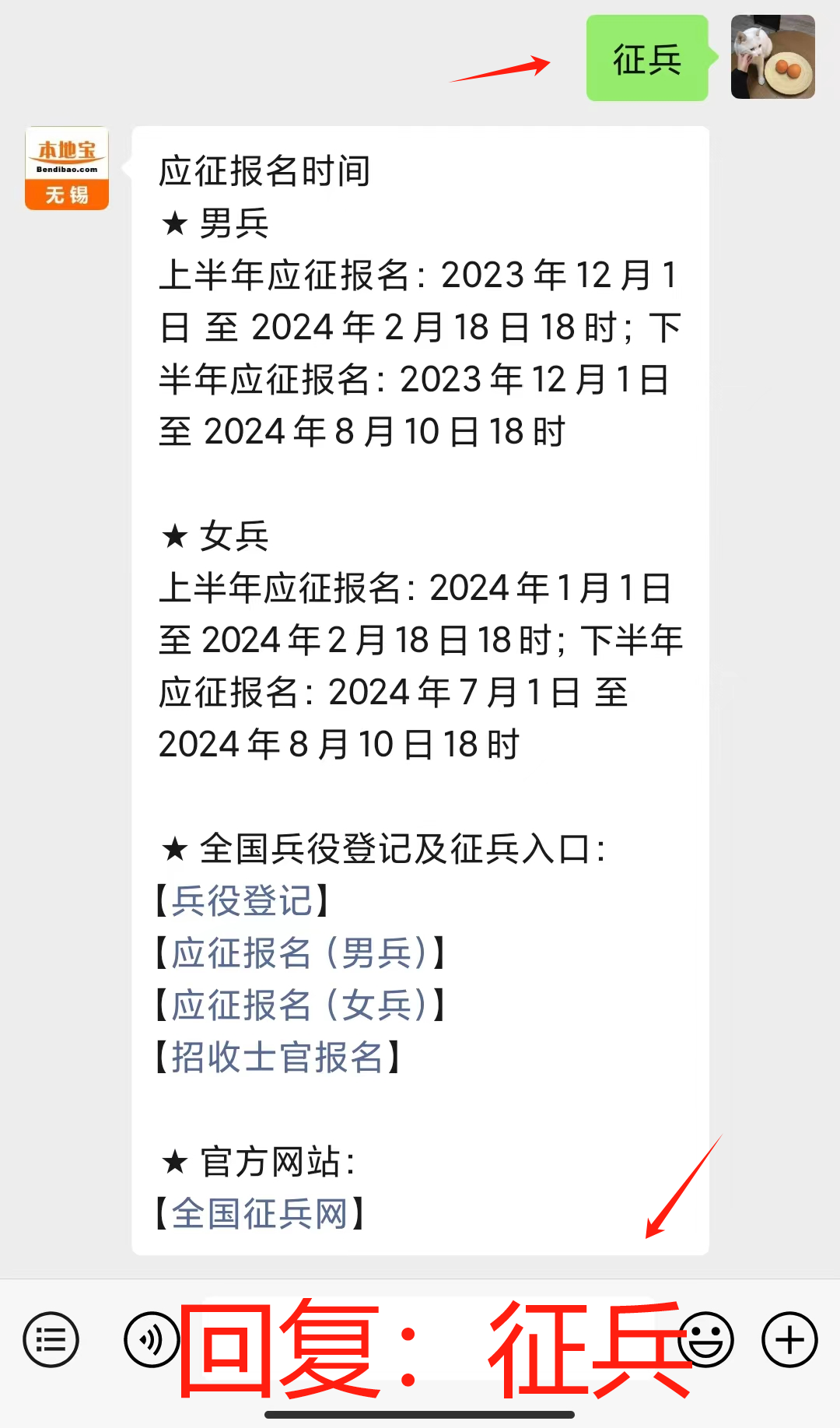Image resolution: width=840 pixels, height=1428 pixels.
Task: Open 无锡本地宝 account avatar
Action: 67,168
